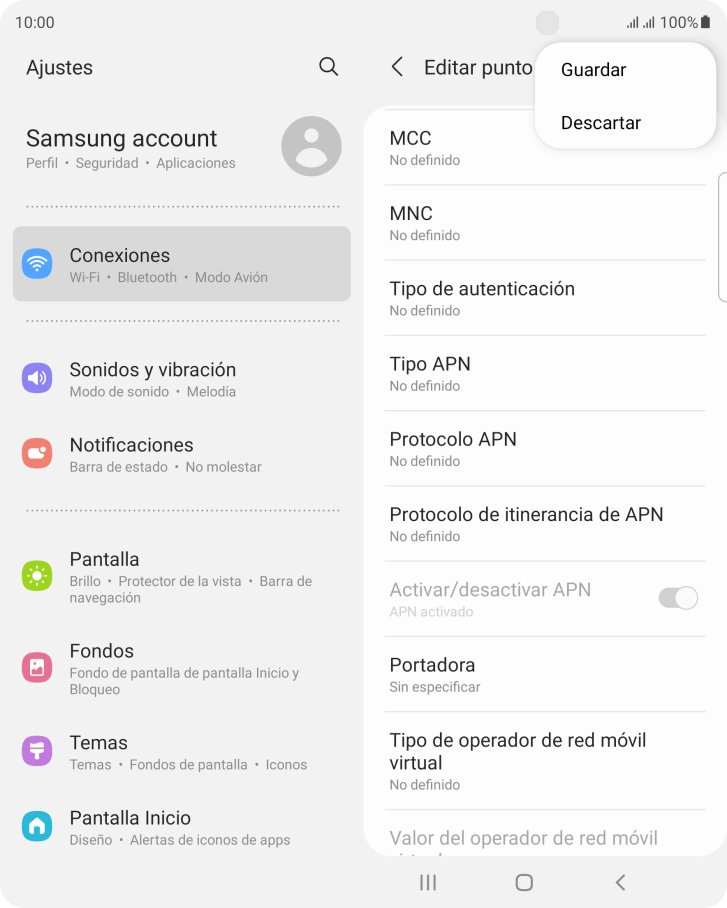Screen dimensions: 727x908
Task: Edit Tipo APN value
Action: click(x=545, y=373)
